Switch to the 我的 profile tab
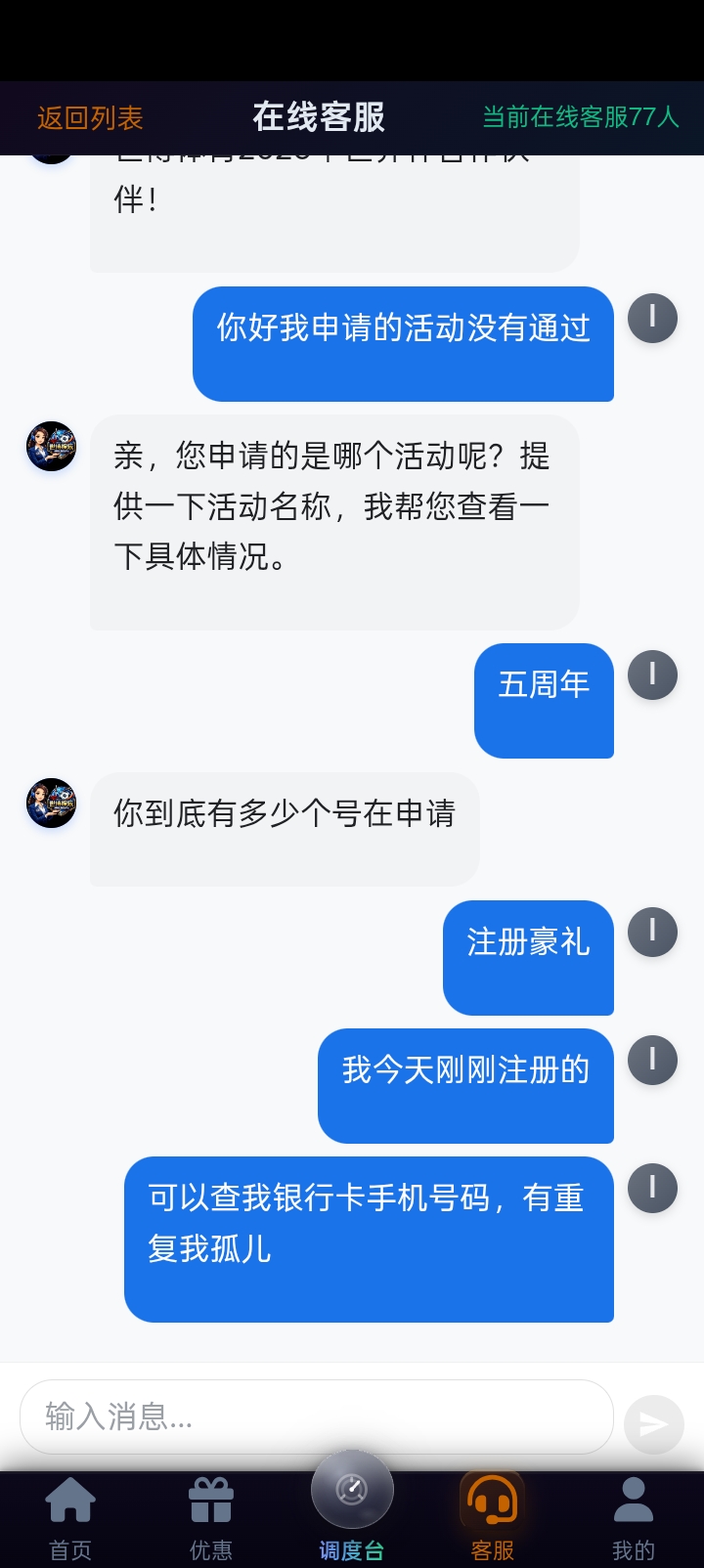704x1568 pixels. point(633,1518)
